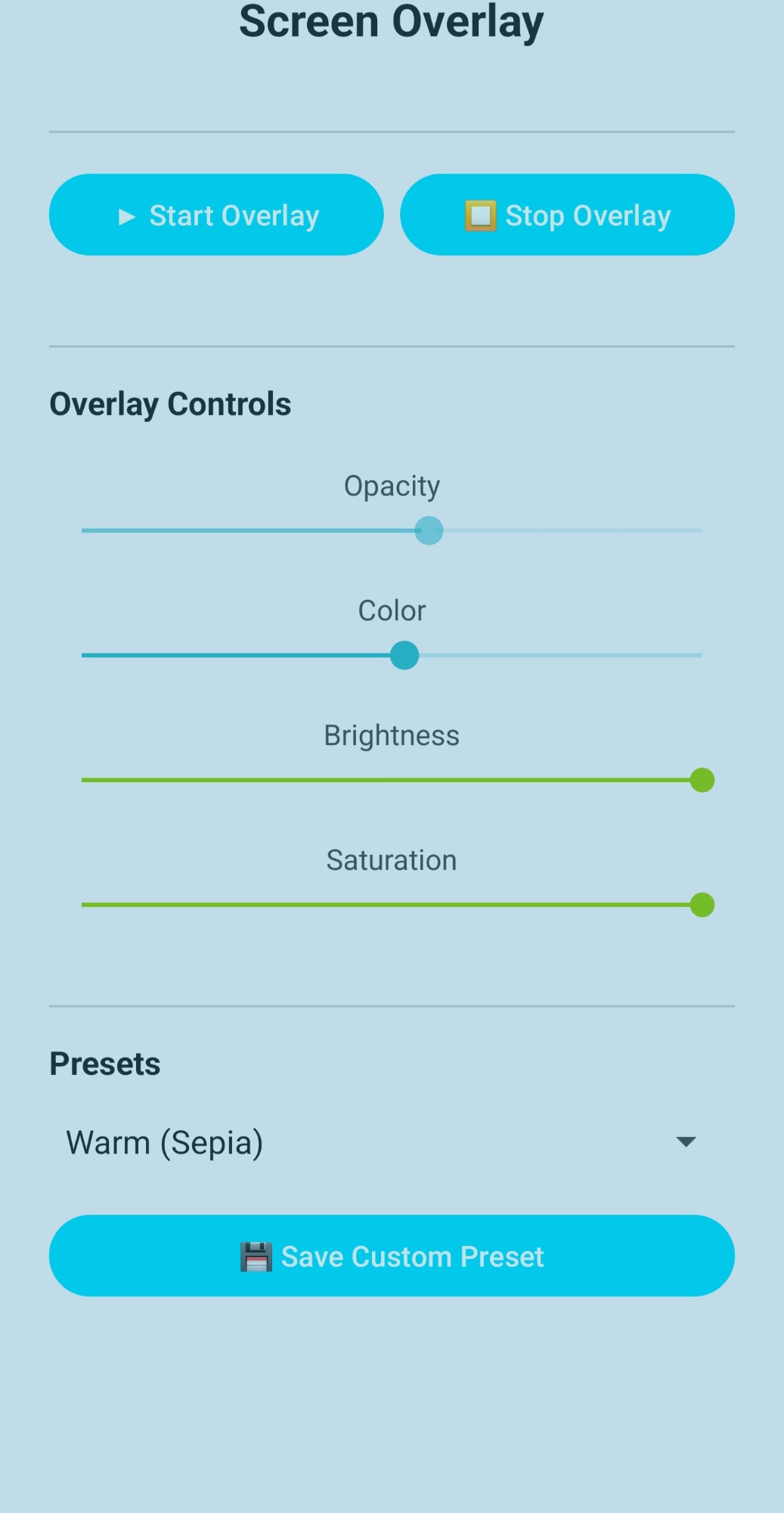The width and height of the screenshot is (784, 1513).
Task: Tap the Start Overlay button
Action: [x=216, y=215]
